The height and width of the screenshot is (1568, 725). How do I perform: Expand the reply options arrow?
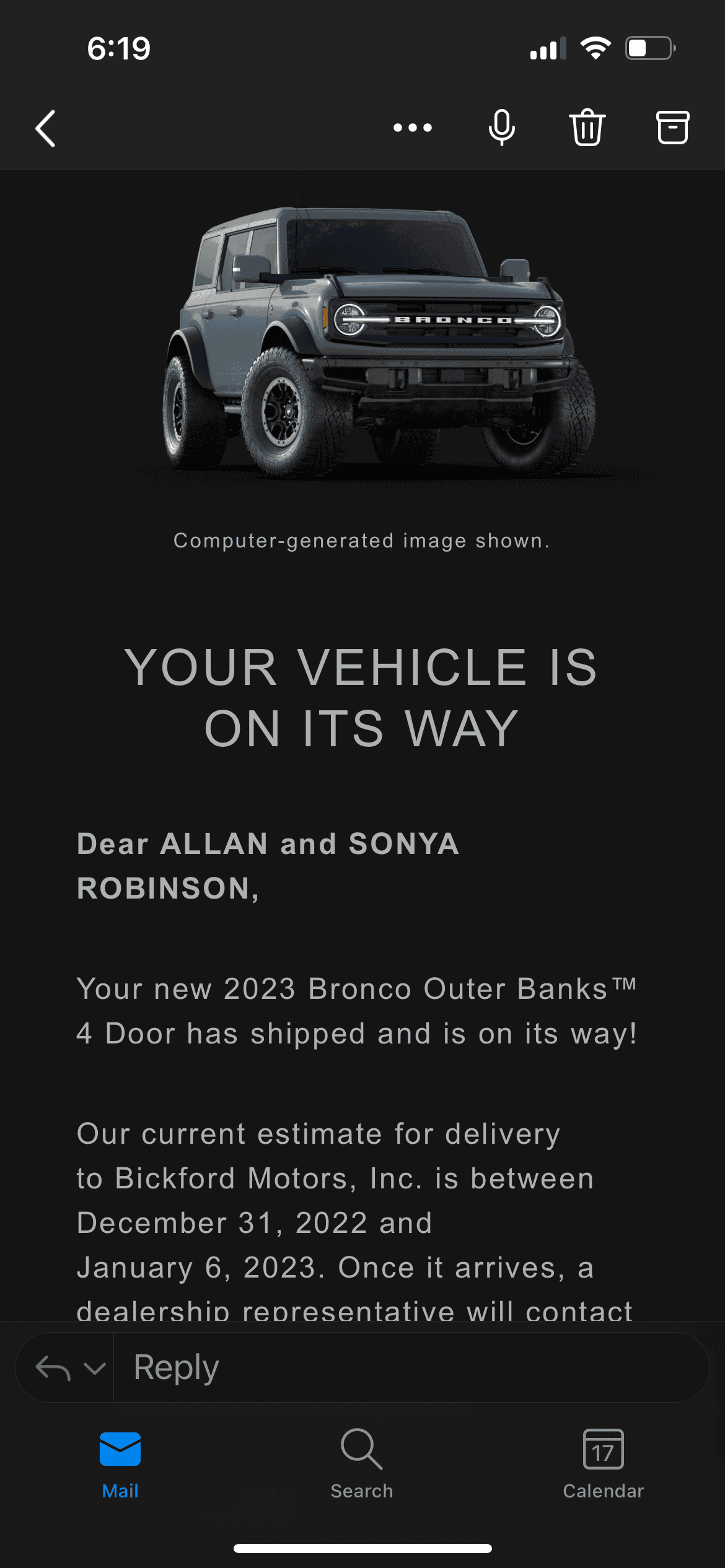point(94,1368)
